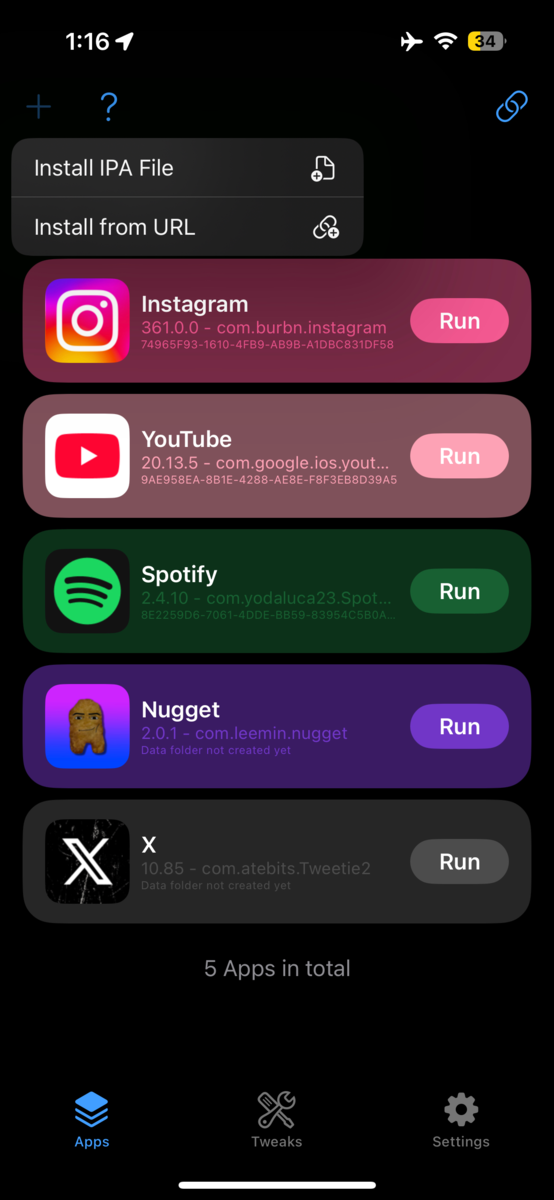Switch to the Settings tab
This screenshot has width=554, height=1200.
[x=461, y=1120]
